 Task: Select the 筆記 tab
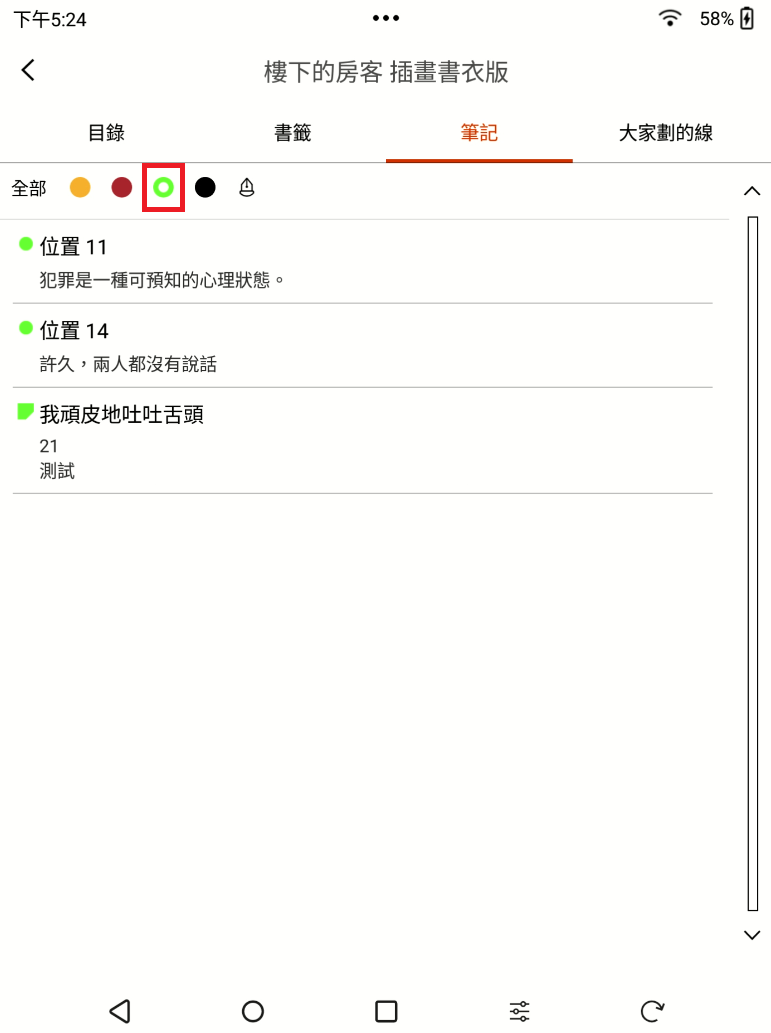(479, 133)
